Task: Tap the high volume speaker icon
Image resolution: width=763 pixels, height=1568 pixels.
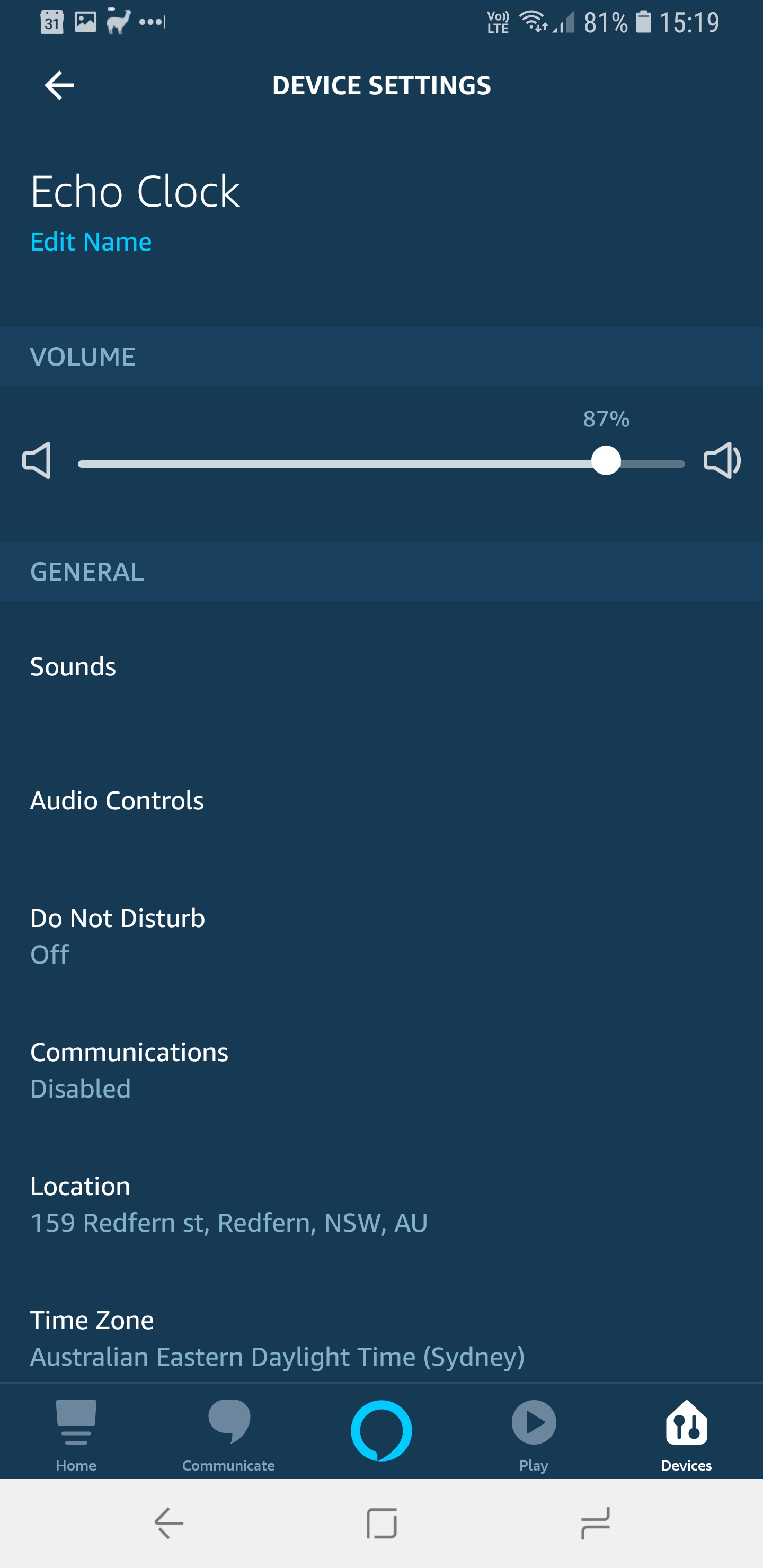Action: [x=722, y=460]
